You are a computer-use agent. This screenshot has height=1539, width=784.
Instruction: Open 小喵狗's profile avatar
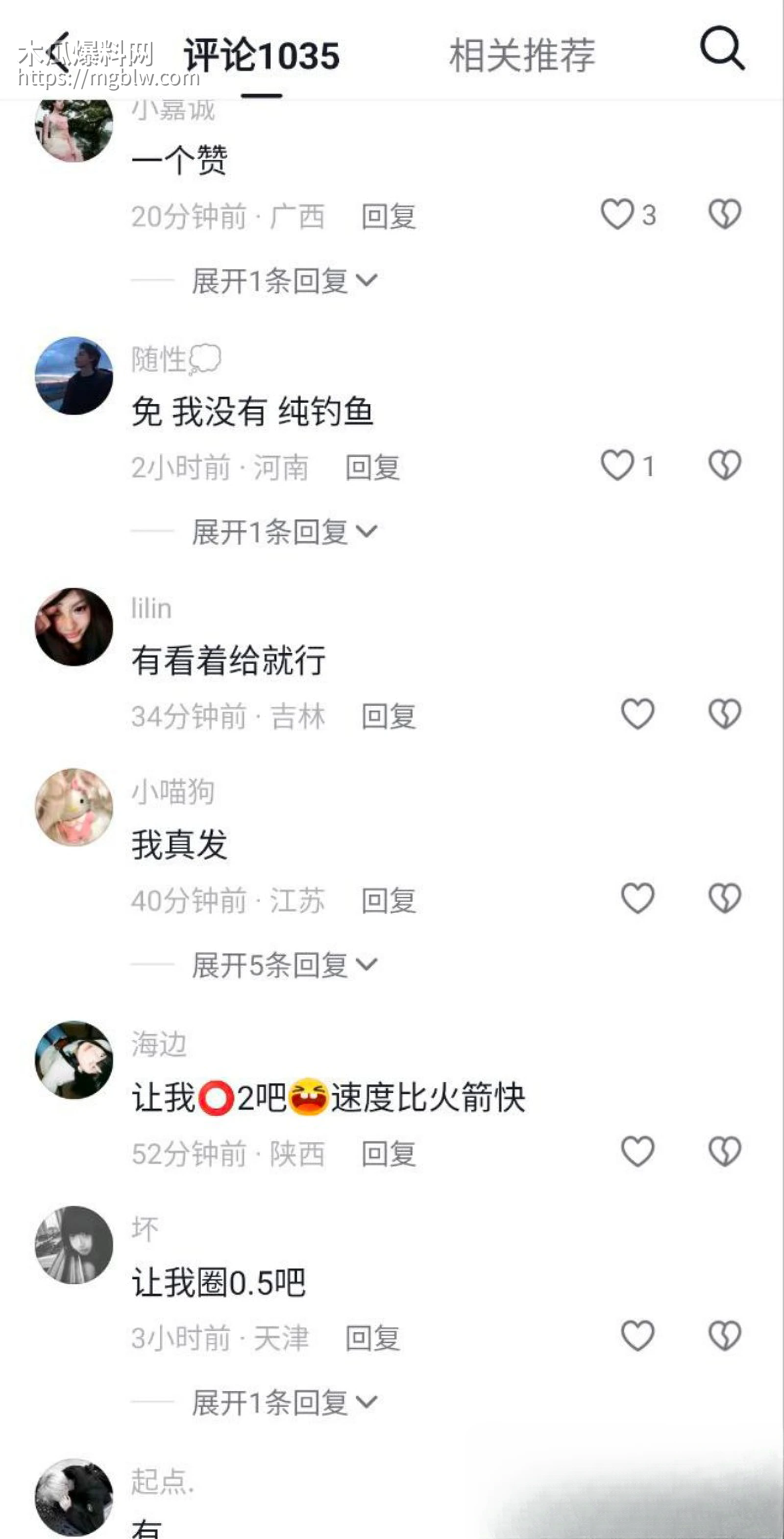pos(73,806)
